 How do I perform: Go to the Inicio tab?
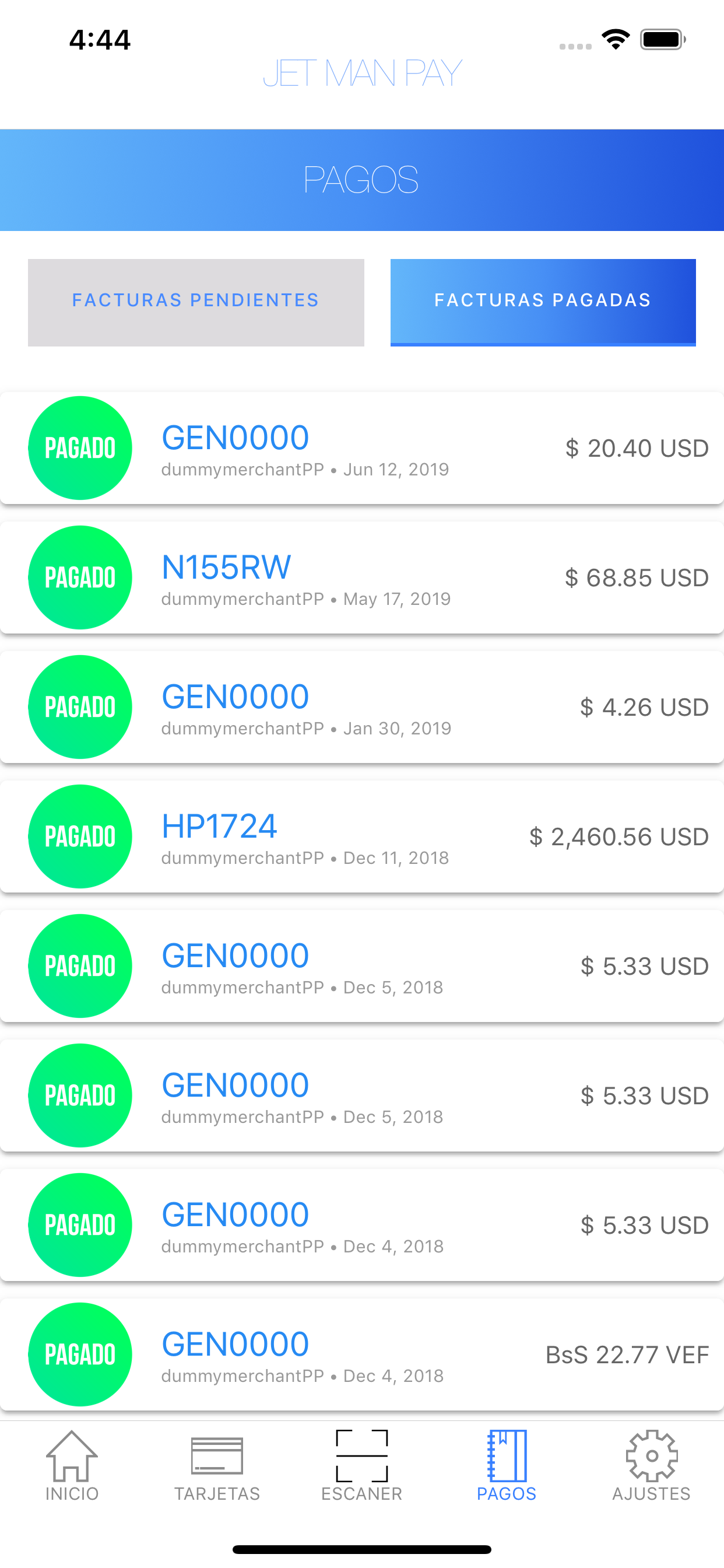pyautogui.click(x=72, y=1466)
